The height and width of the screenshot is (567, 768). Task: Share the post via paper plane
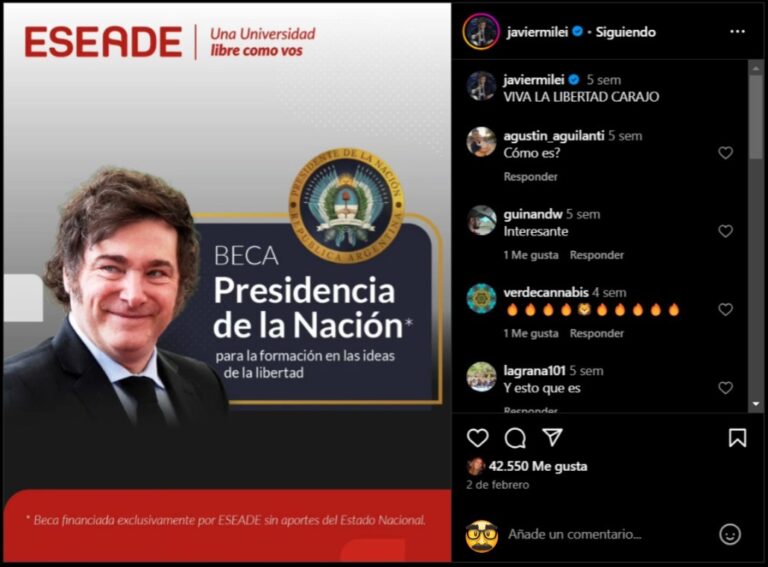pos(552,438)
